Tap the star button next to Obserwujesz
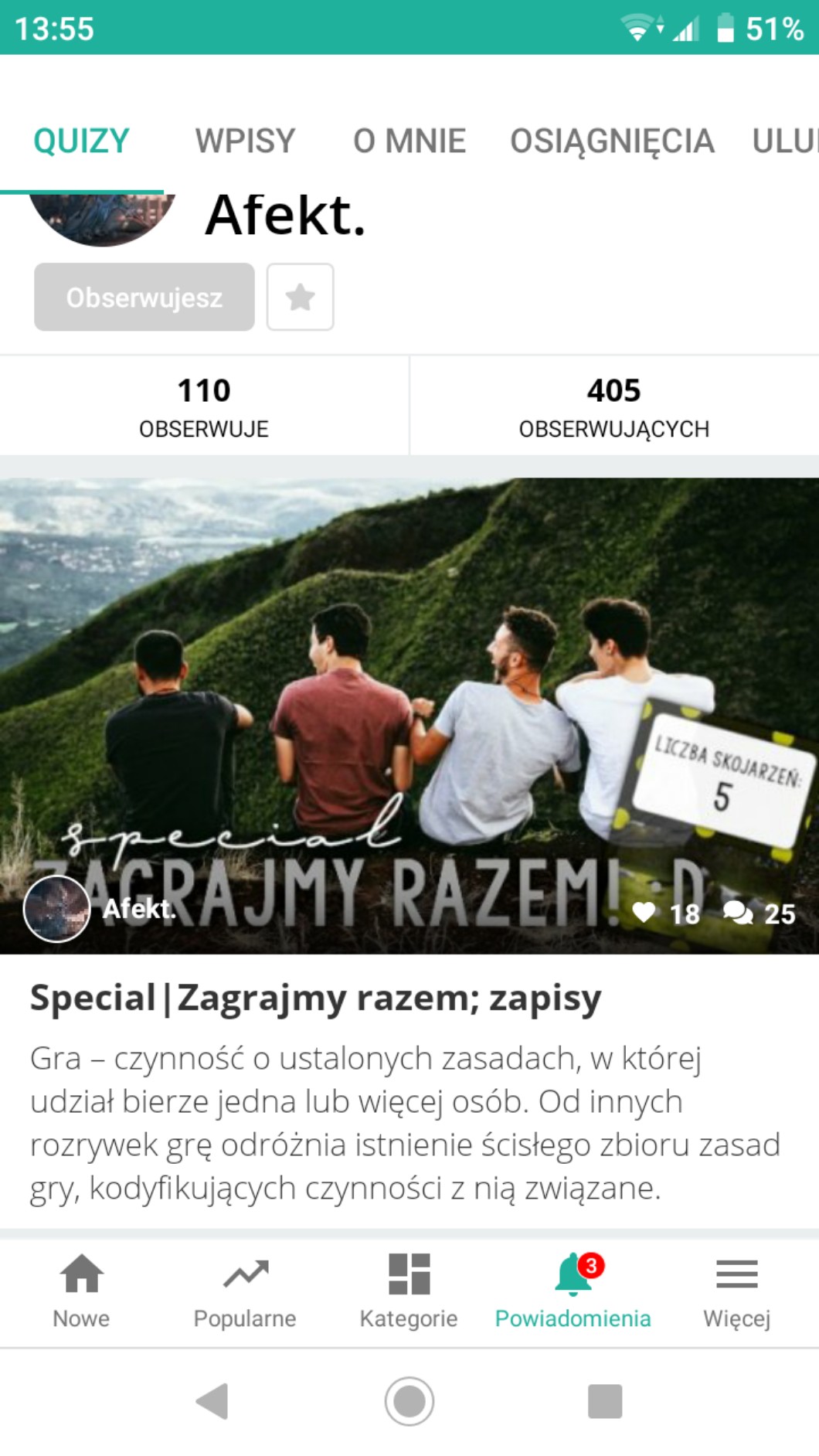Viewport: 819px width, 1456px height. (301, 297)
